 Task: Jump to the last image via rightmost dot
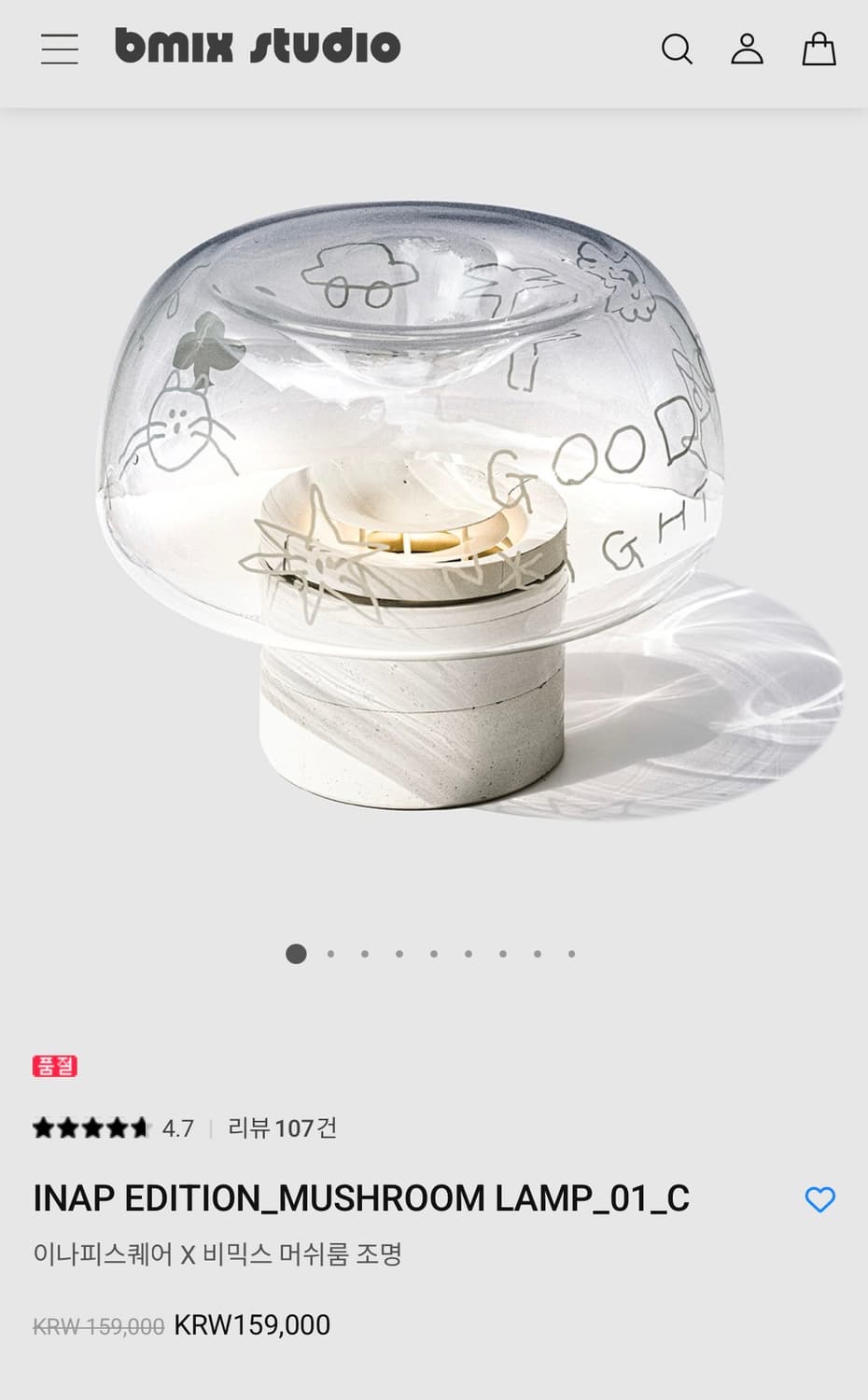tap(570, 954)
